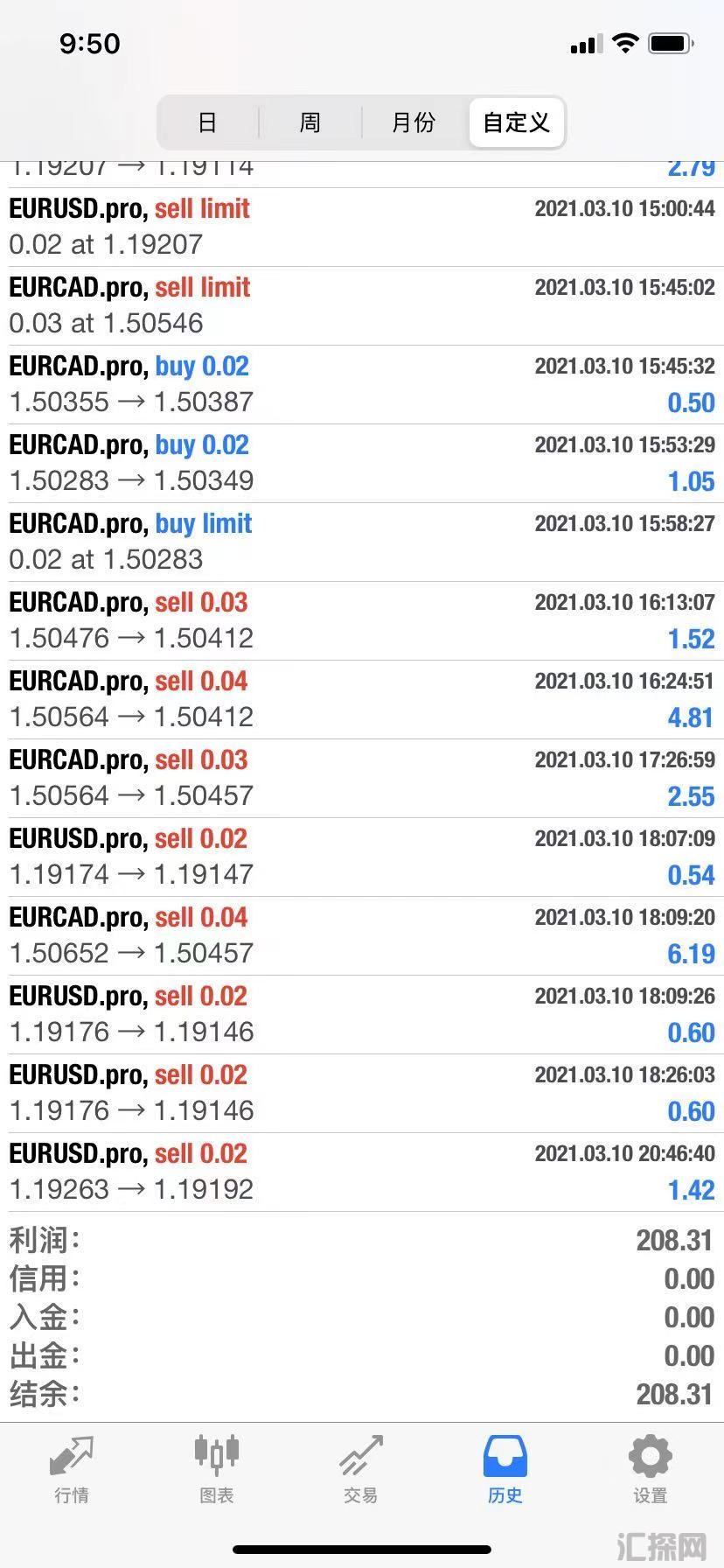This screenshot has height=1568, width=724.
Task: Expand the EURCAD sell 0.04 trade with profit 6.19
Action: pyautogui.click(x=362, y=935)
